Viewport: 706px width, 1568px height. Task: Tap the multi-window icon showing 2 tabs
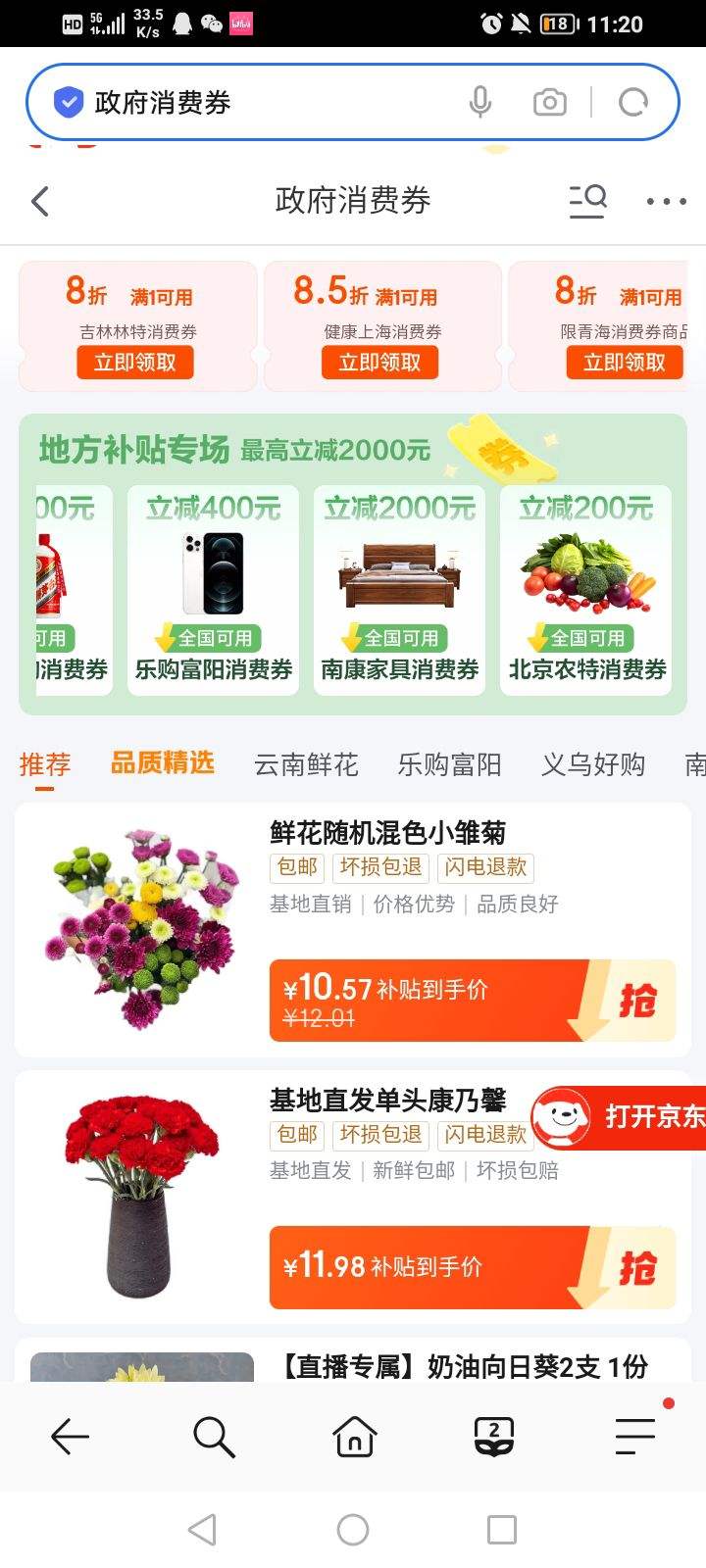tap(494, 1437)
